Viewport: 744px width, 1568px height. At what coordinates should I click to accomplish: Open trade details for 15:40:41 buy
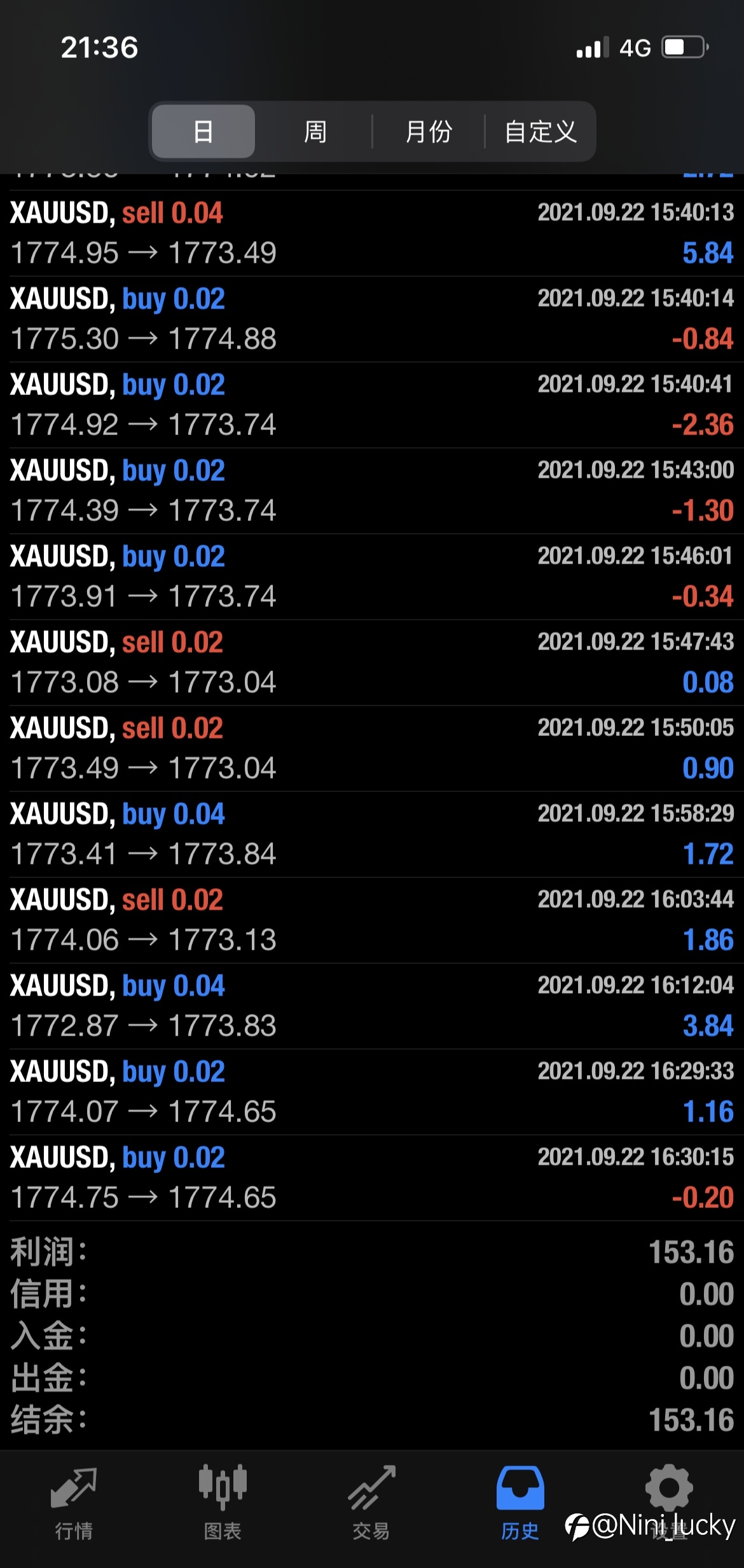tap(372, 405)
